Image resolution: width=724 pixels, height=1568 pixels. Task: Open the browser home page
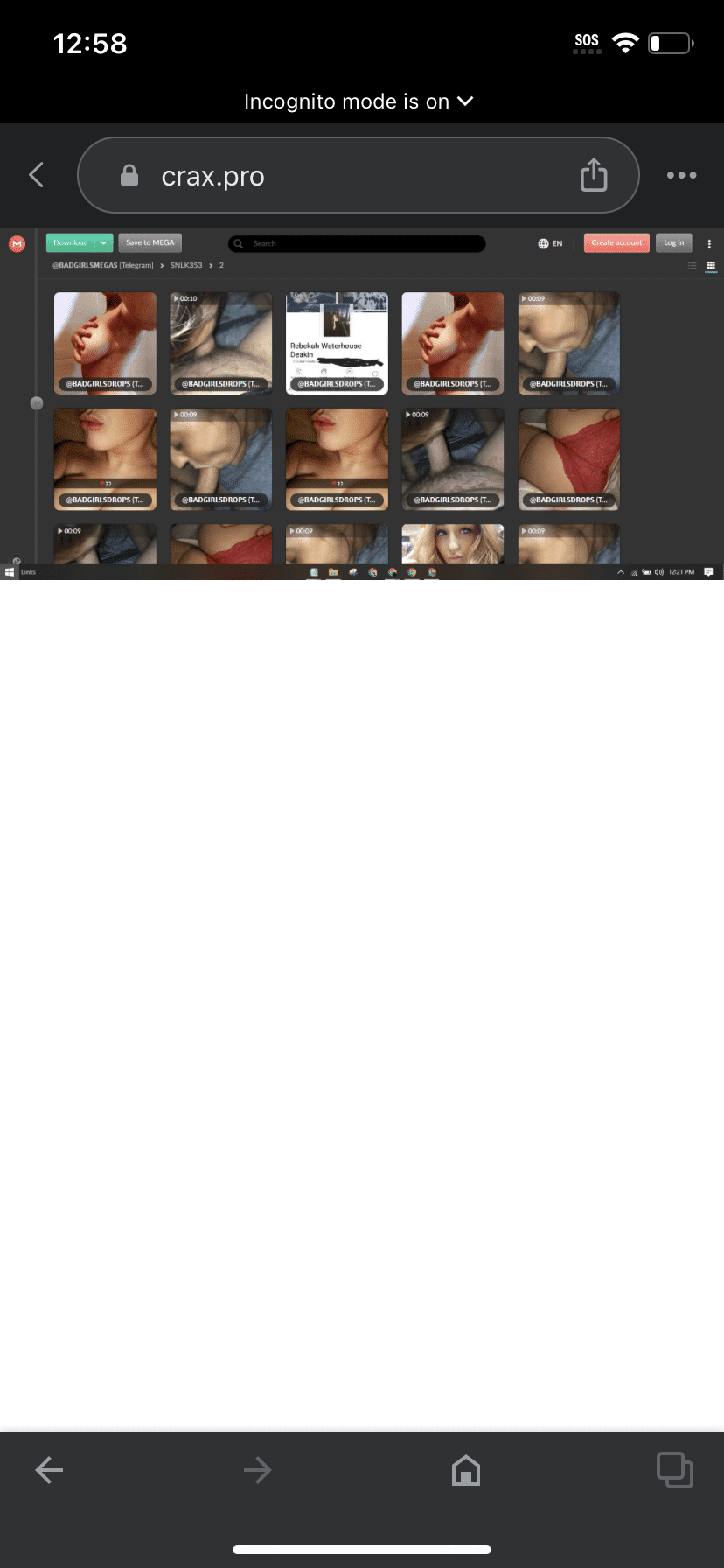point(466,1470)
